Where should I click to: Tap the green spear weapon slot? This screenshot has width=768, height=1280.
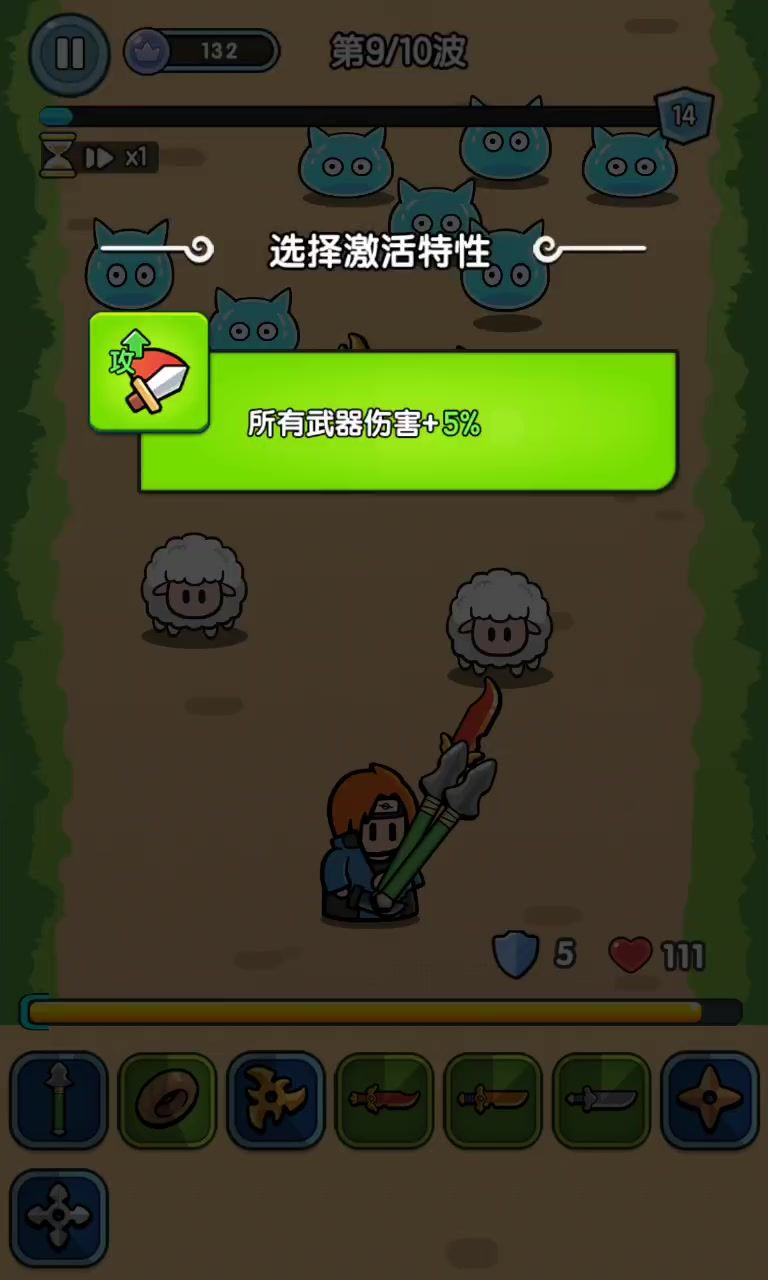point(59,1099)
